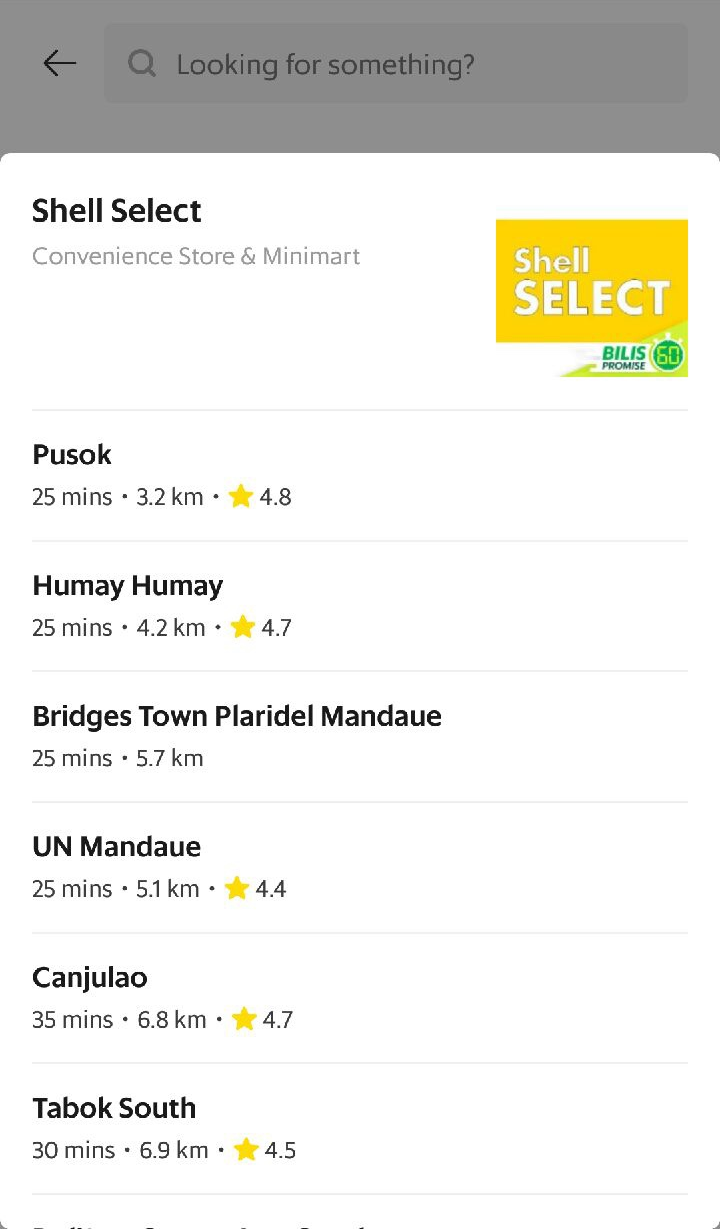Pick the Tabok South location
This screenshot has height=1229, width=720.
pos(360,1129)
